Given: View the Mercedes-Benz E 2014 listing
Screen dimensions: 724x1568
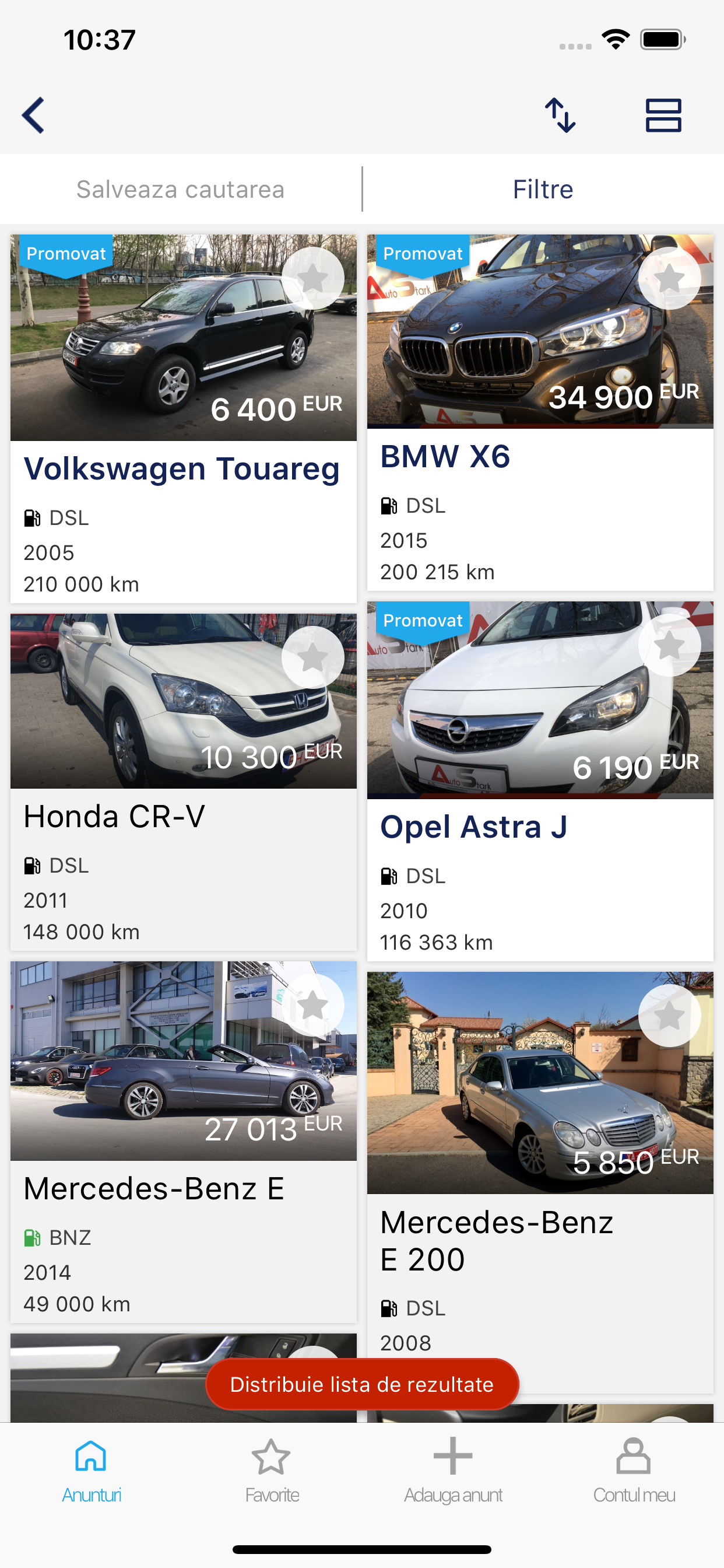Looking at the screenshot, I should click(x=183, y=1142).
